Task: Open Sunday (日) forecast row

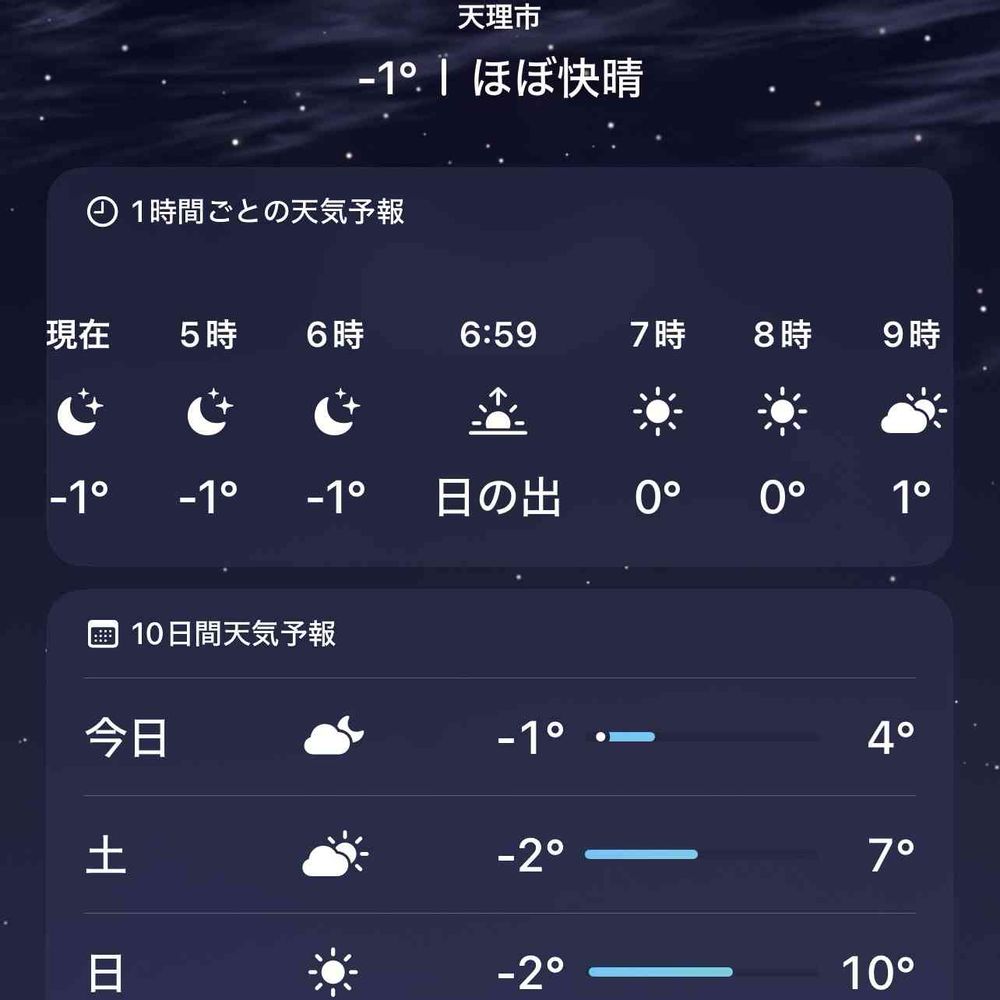Action: [x=498, y=968]
